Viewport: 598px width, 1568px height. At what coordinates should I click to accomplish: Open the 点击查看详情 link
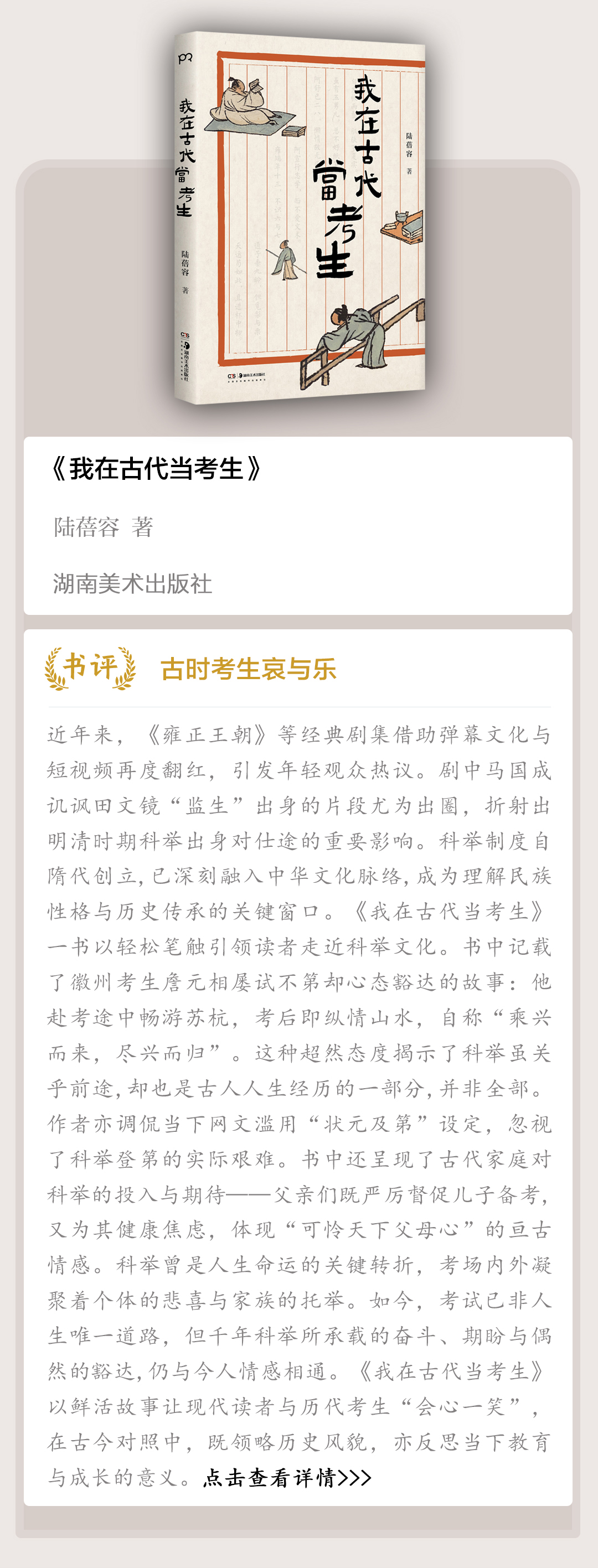tap(286, 1477)
